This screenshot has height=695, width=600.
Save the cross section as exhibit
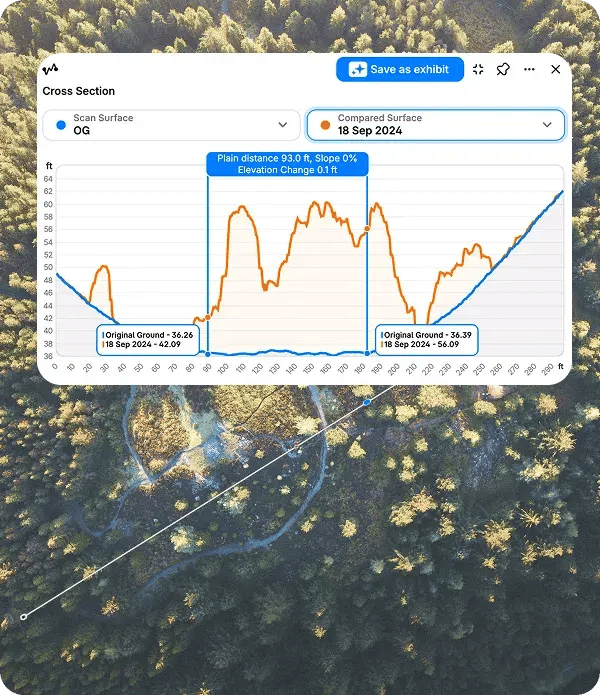click(400, 70)
